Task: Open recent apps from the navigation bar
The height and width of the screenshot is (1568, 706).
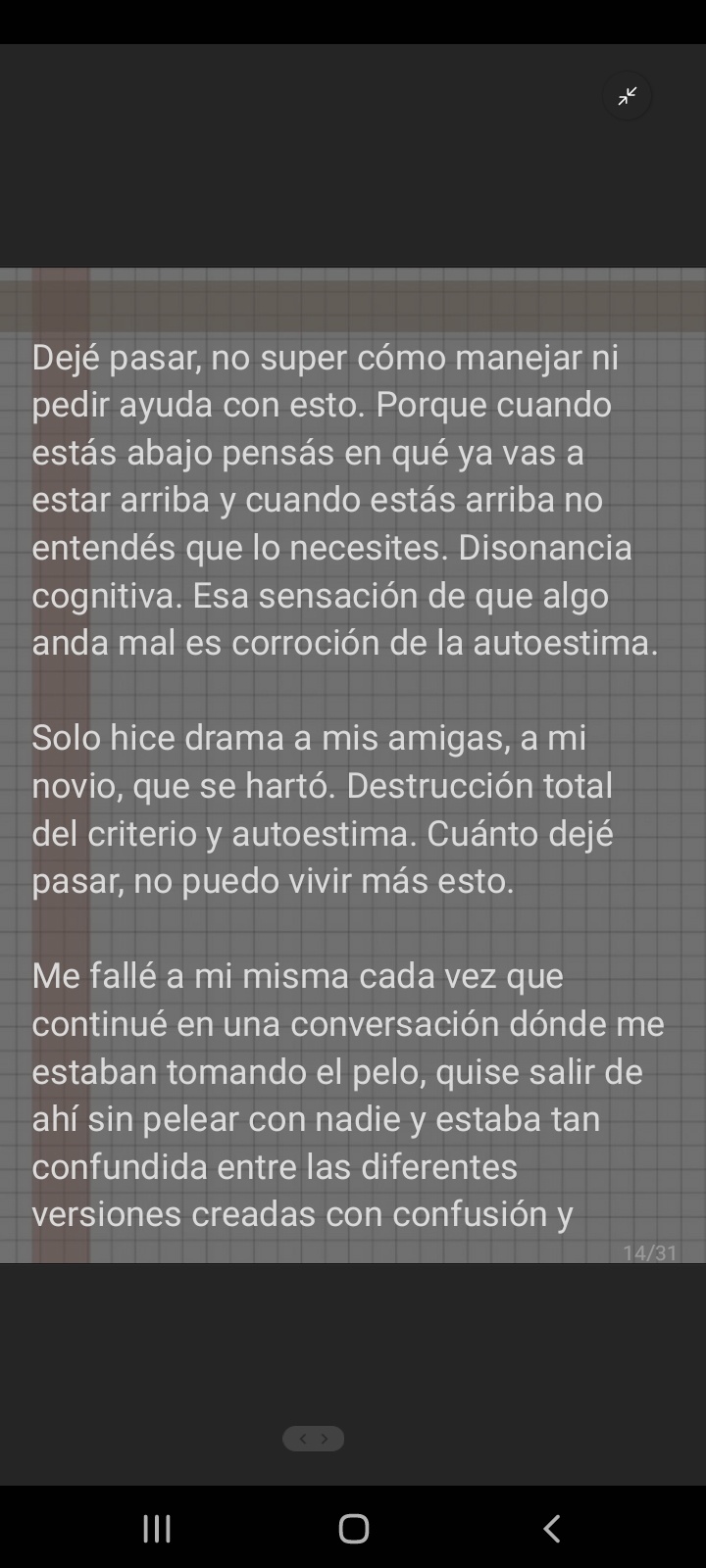Action: click(157, 1528)
